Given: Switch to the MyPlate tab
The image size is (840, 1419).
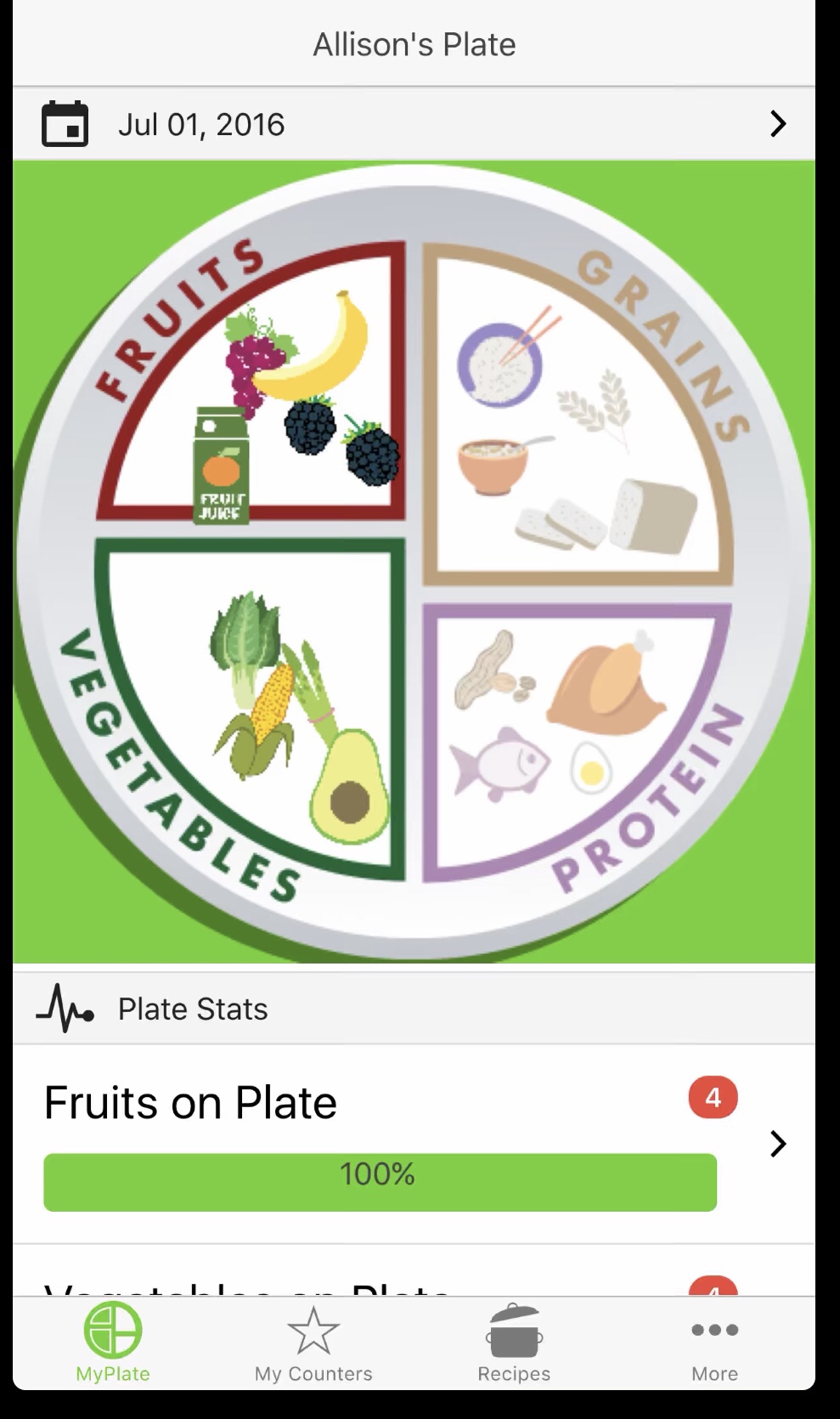Looking at the screenshot, I should [x=112, y=1343].
